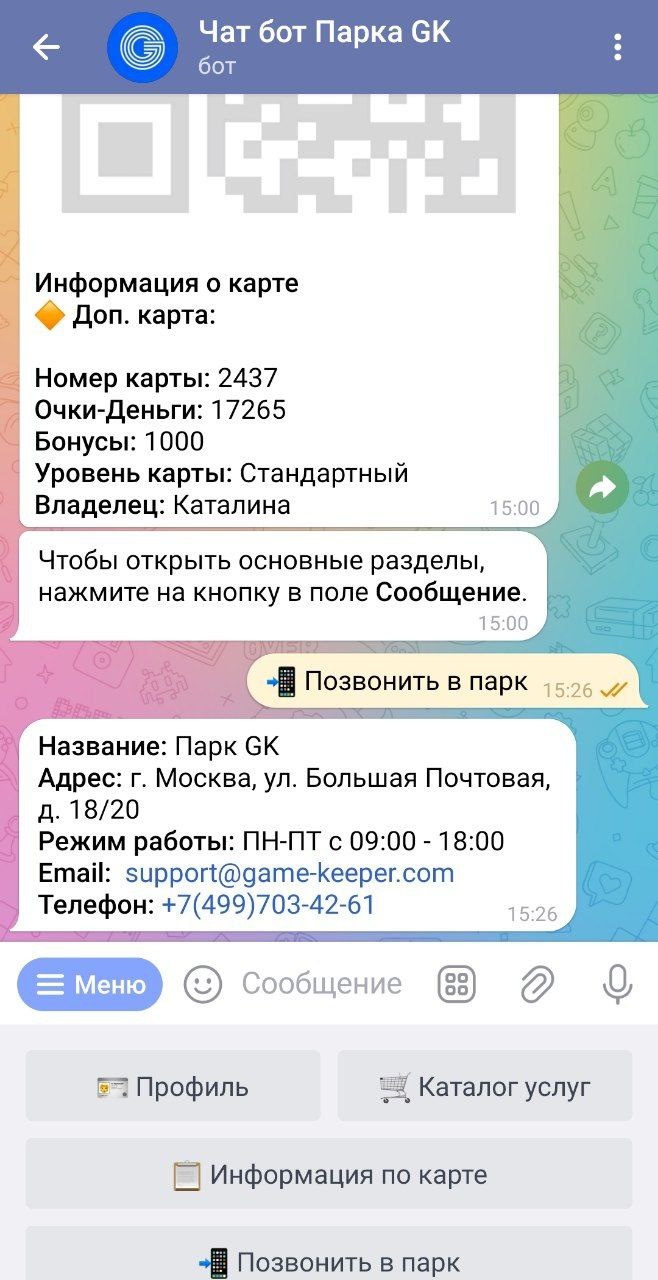Open the Меню button
Viewport: 658px width, 1280px height.
[90, 985]
